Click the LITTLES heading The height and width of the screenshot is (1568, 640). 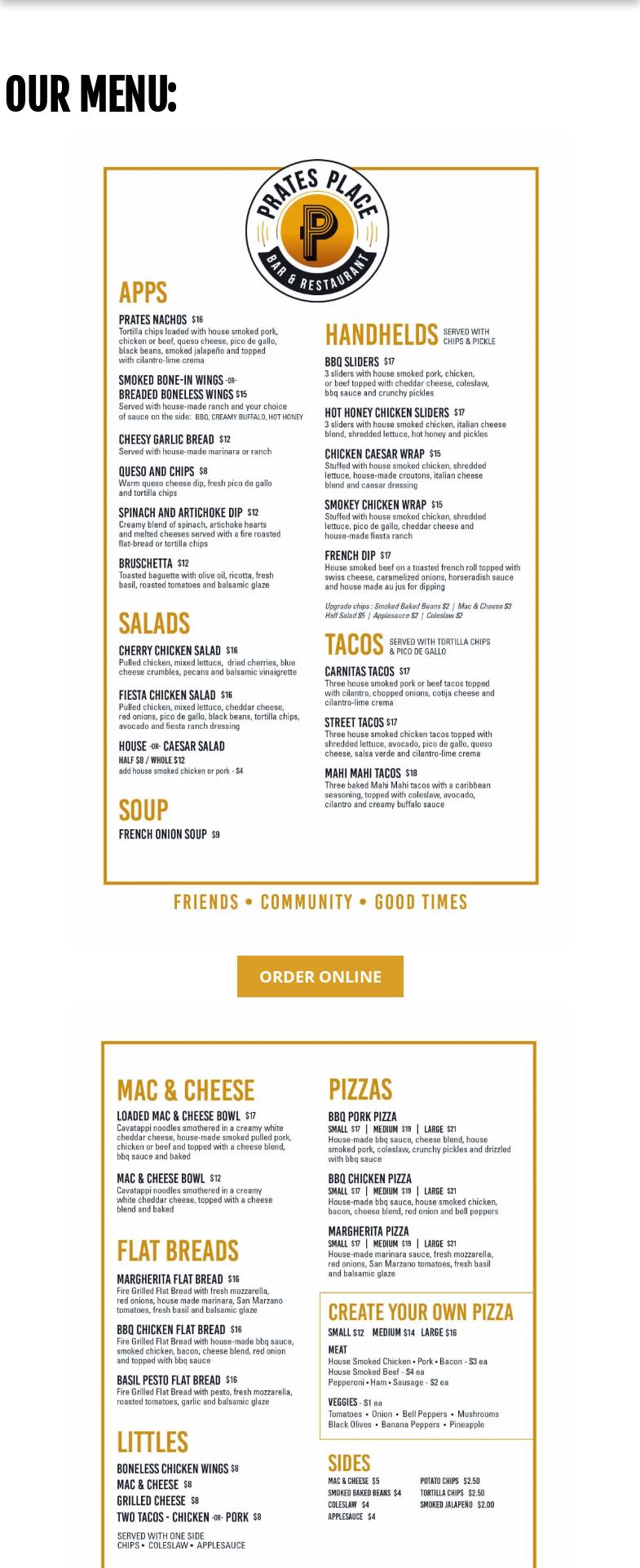tap(152, 1443)
